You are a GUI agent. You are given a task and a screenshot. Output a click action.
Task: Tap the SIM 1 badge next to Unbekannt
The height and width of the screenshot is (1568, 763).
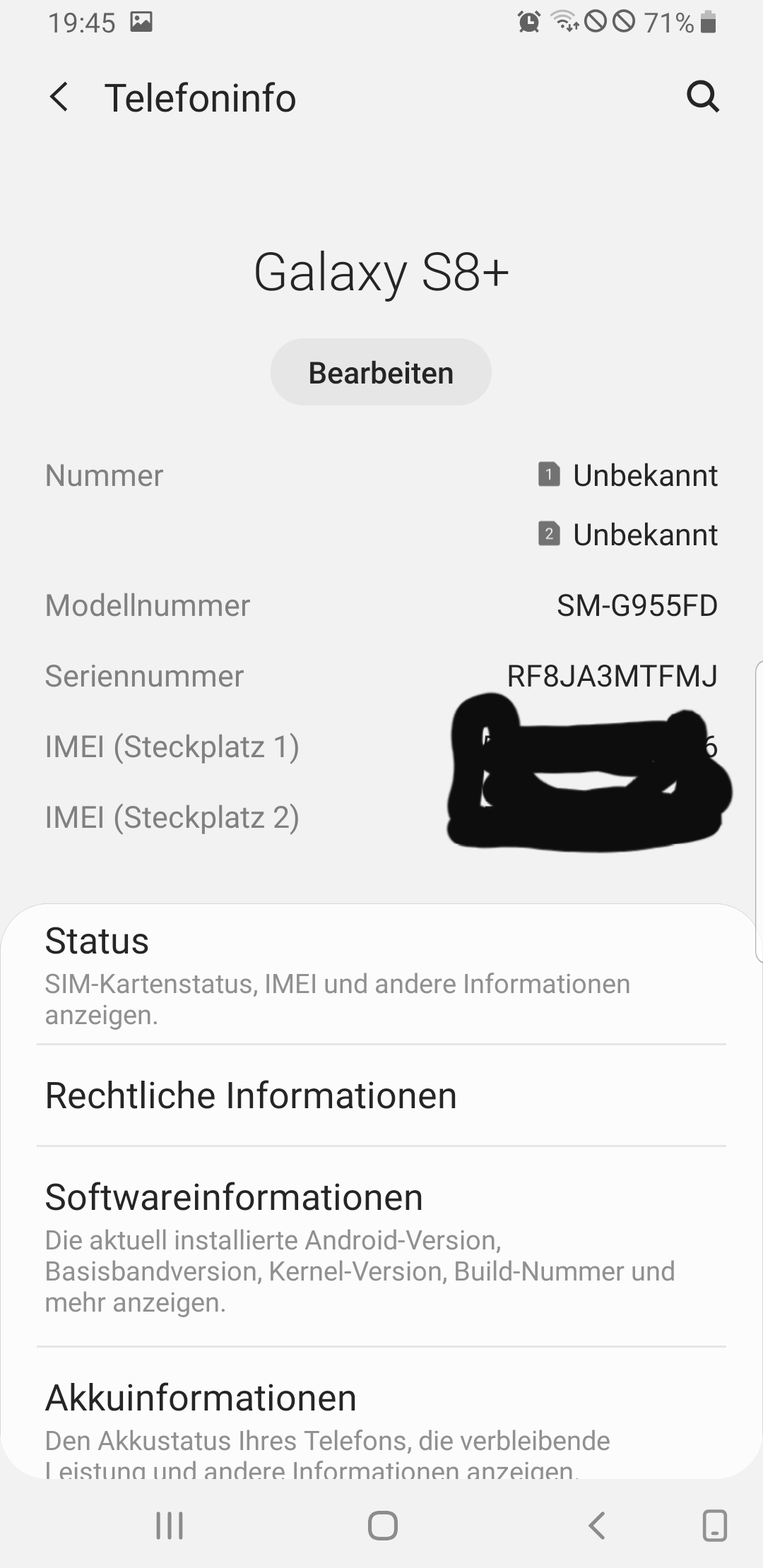(550, 475)
